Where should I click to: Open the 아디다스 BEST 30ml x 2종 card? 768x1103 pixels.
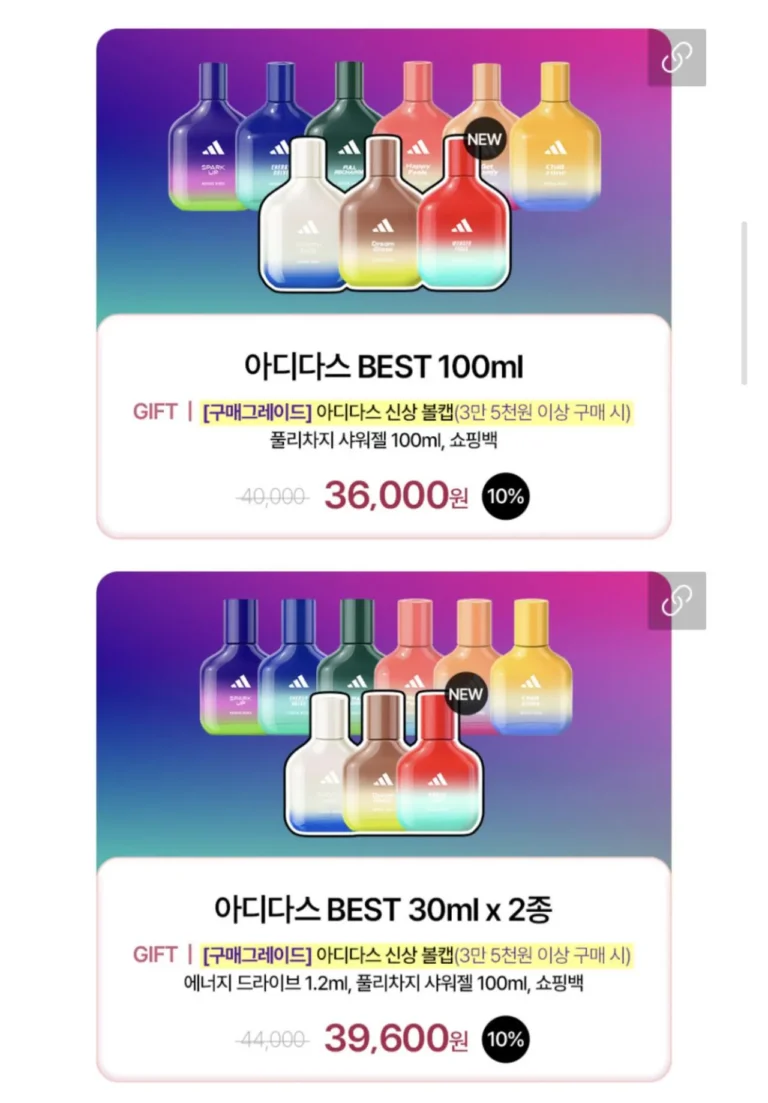point(383,909)
